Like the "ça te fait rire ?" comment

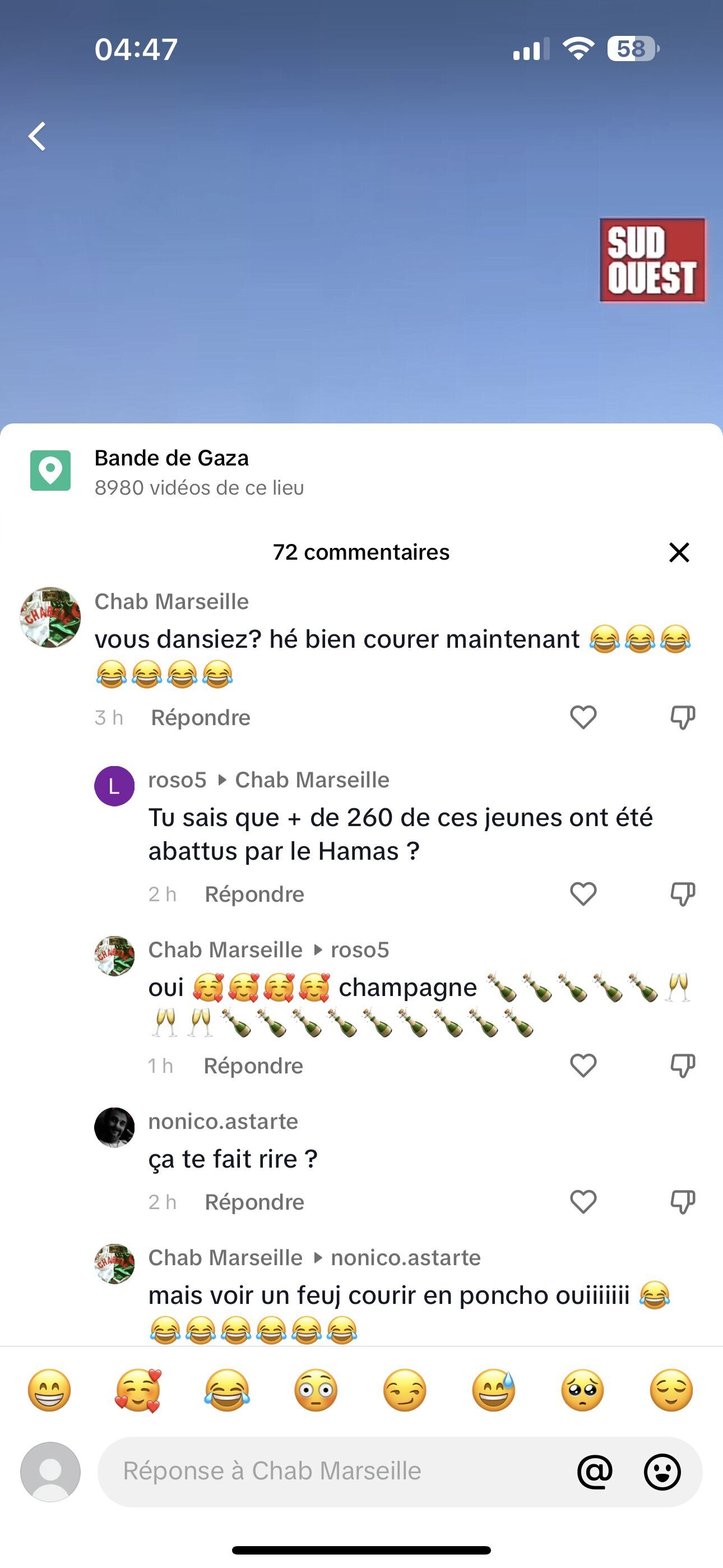[x=583, y=1202]
